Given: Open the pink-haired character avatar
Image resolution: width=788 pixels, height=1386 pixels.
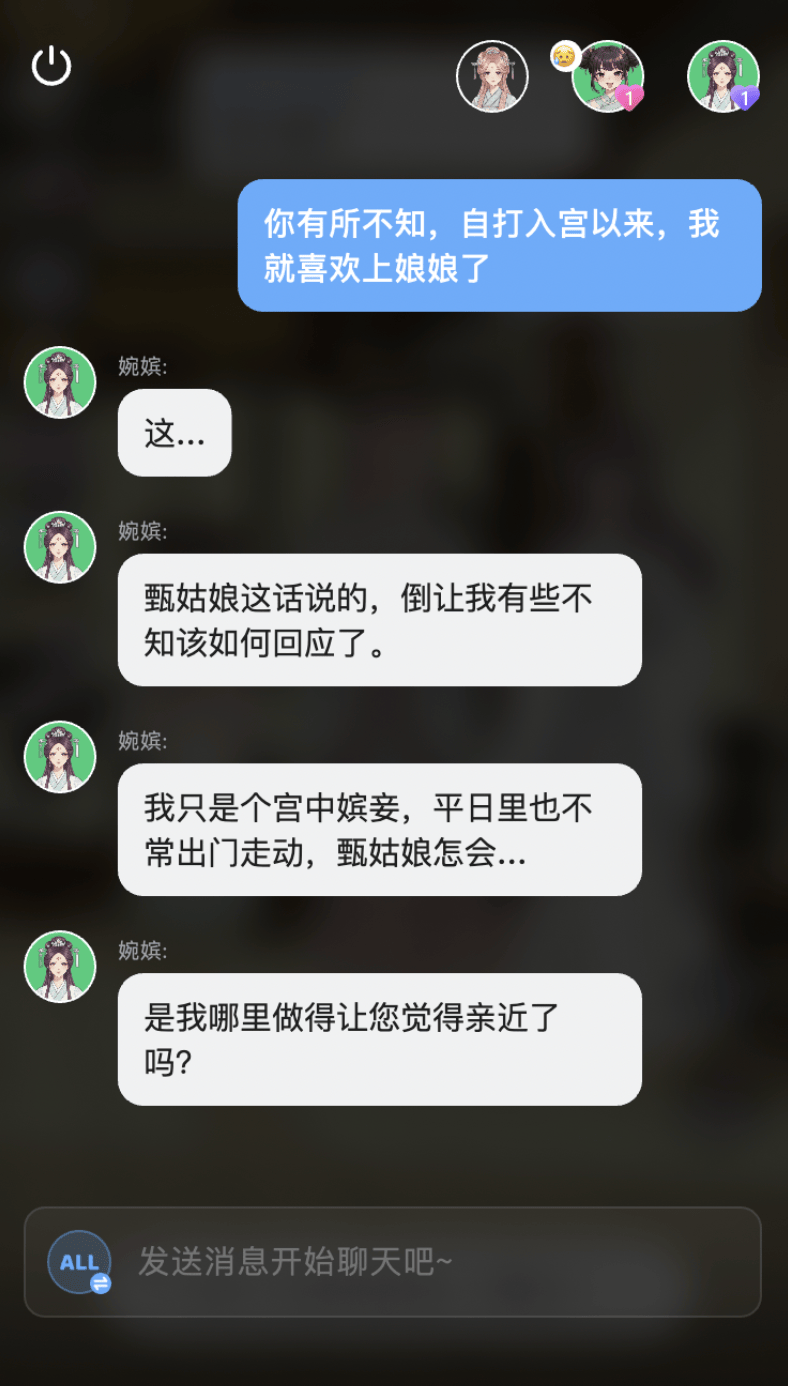Looking at the screenshot, I should coord(492,77).
